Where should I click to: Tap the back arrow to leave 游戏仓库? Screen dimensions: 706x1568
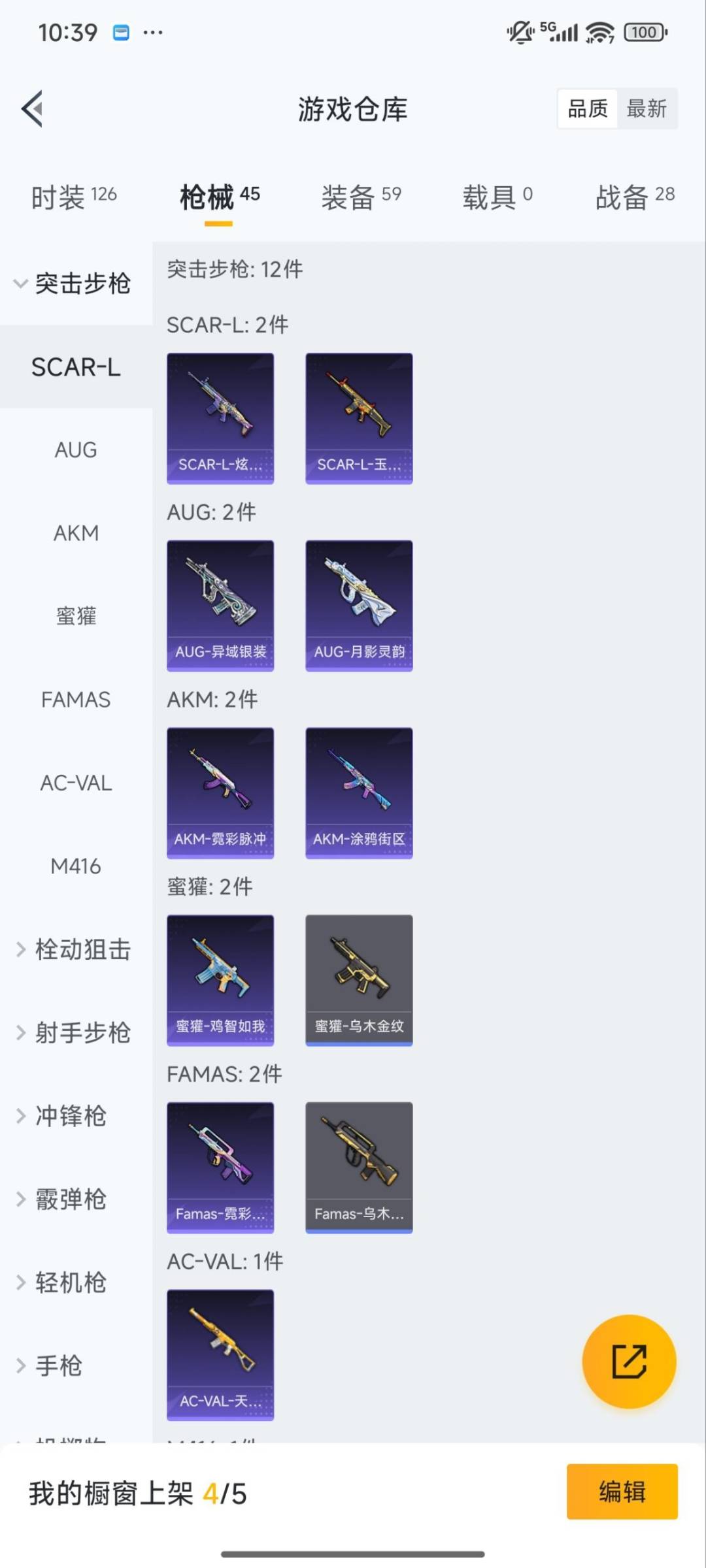pyautogui.click(x=31, y=109)
